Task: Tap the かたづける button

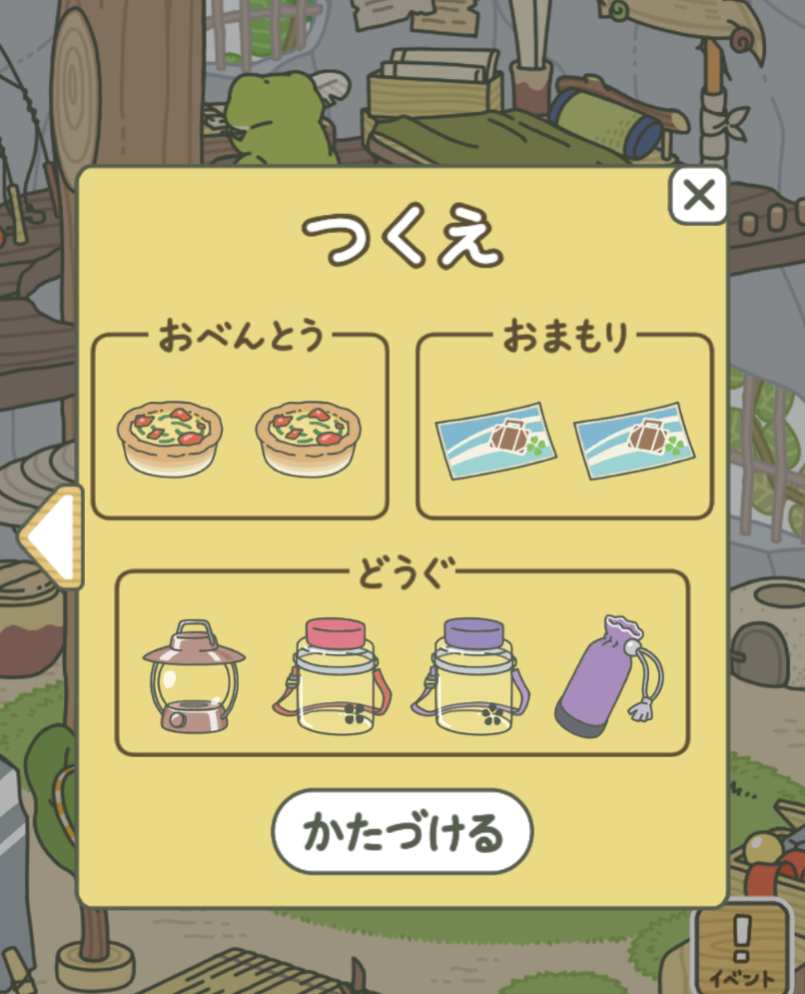Action: (x=402, y=832)
